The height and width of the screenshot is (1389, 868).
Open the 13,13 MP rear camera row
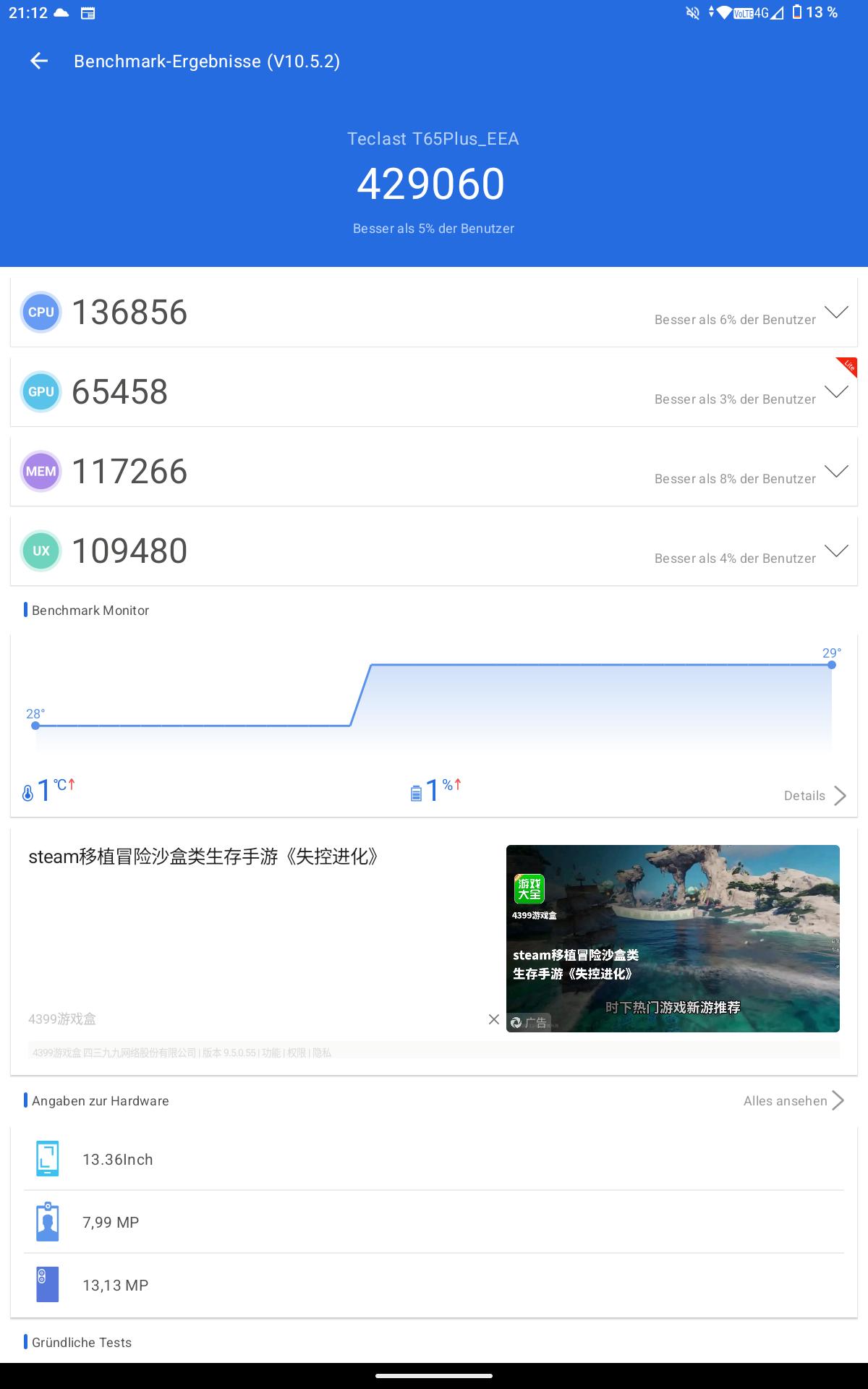(434, 1285)
